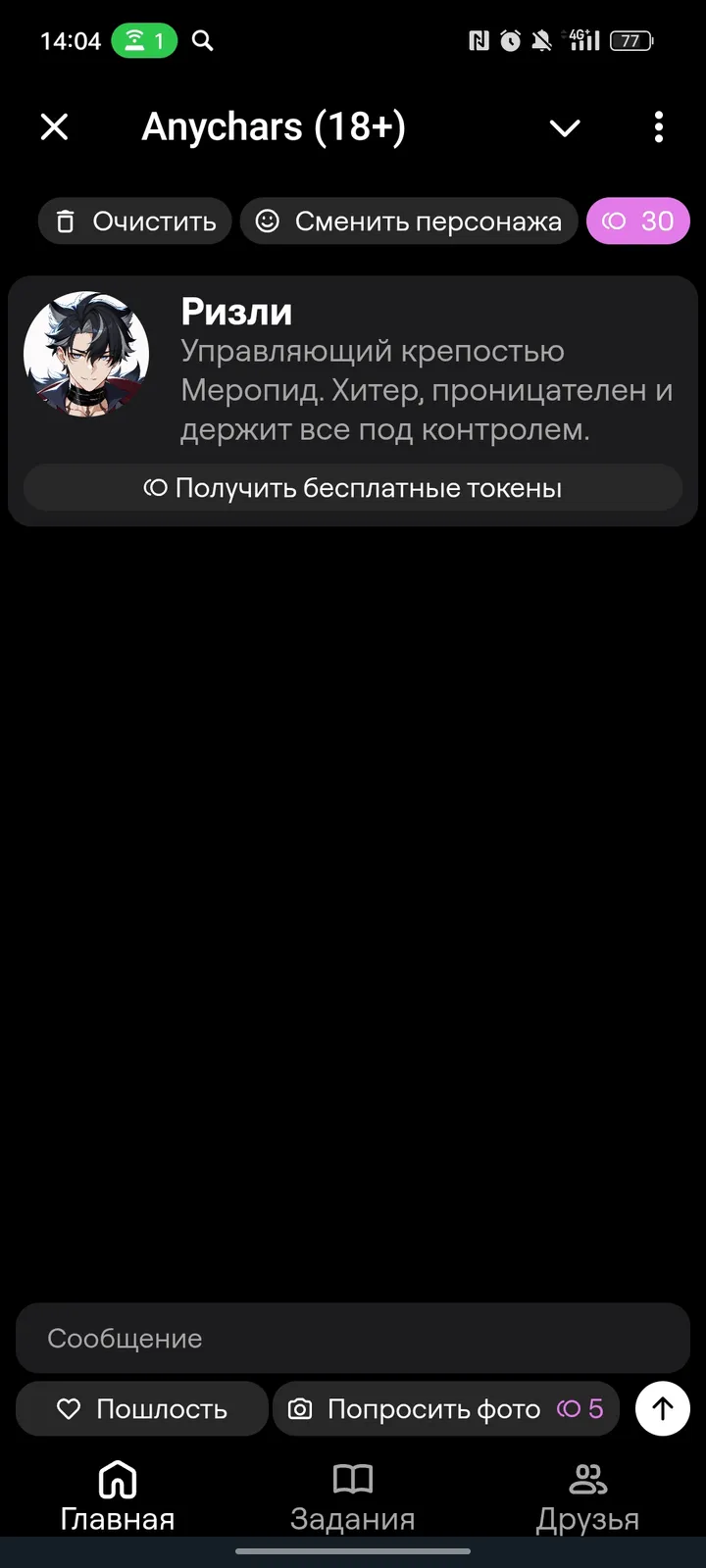Open the three-dot overflow menu
706x1568 pixels.
[x=658, y=127]
